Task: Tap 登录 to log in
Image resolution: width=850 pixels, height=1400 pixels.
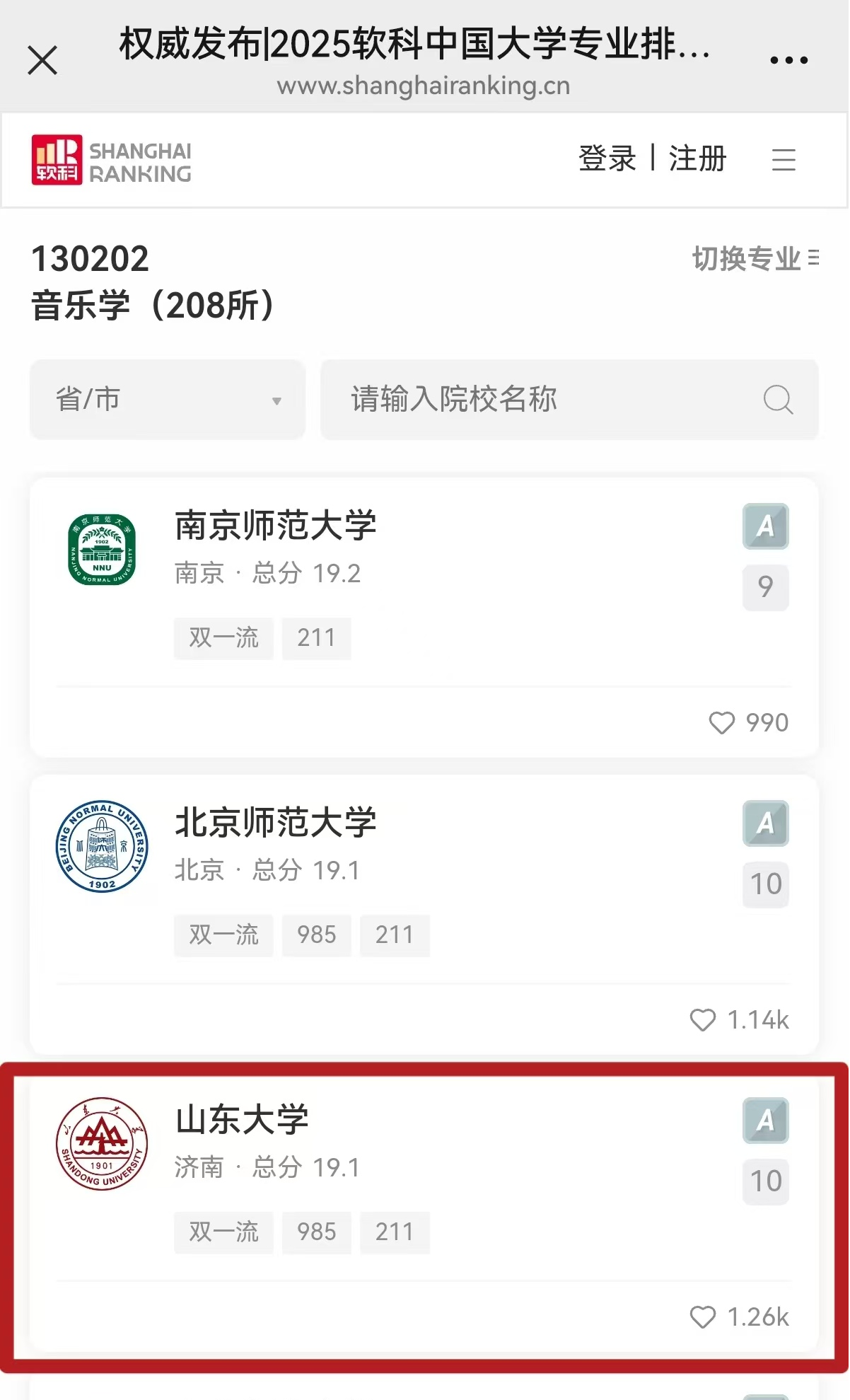Action: (x=607, y=158)
